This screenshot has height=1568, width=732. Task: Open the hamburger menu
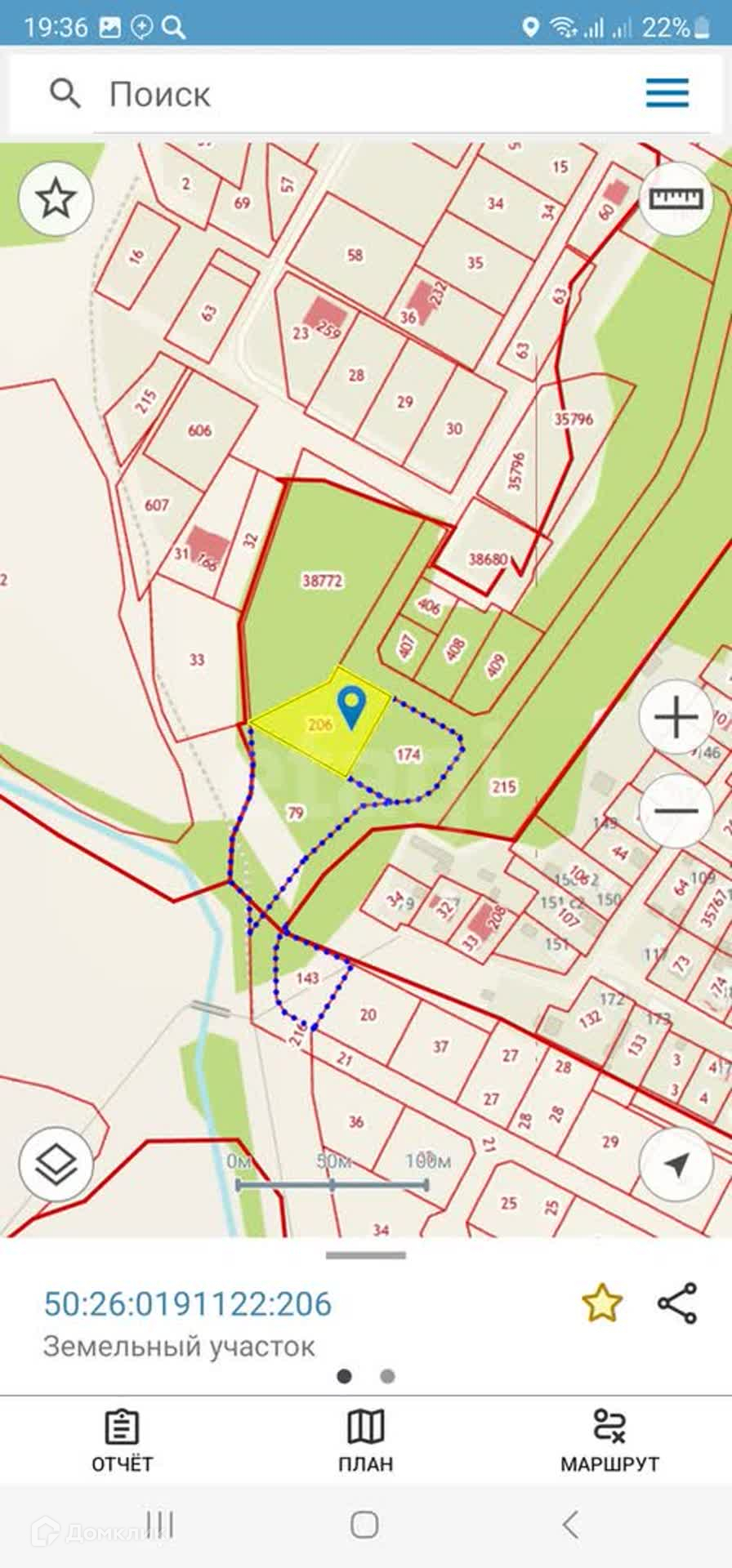pyautogui.click(x=667, y=93)
